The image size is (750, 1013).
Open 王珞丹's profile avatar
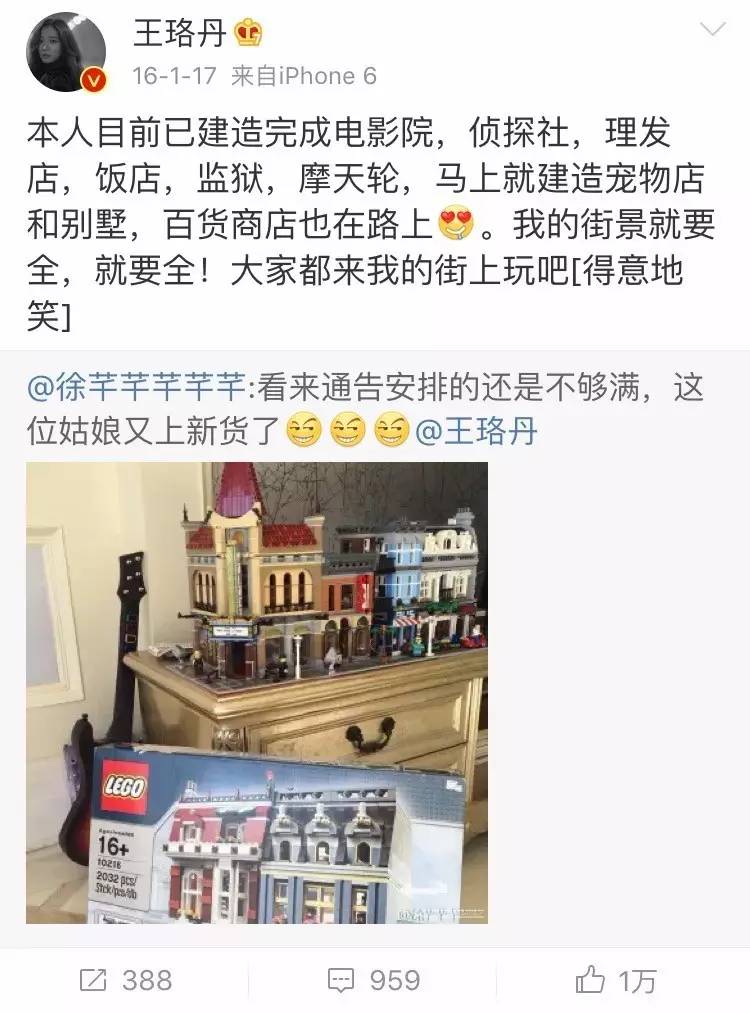[66, 52]
